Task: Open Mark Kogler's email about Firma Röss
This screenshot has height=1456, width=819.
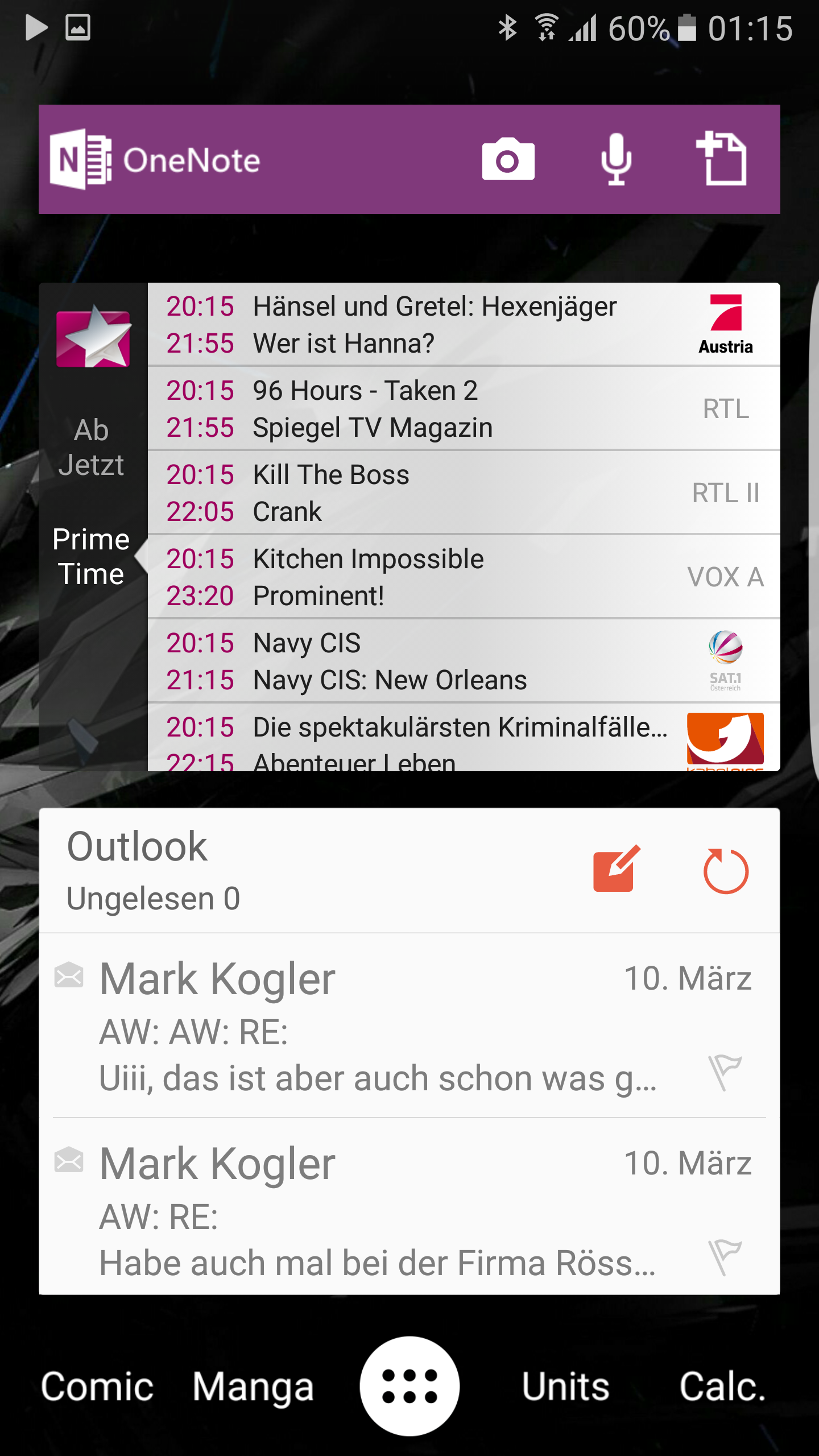Action: [409, 1206]
